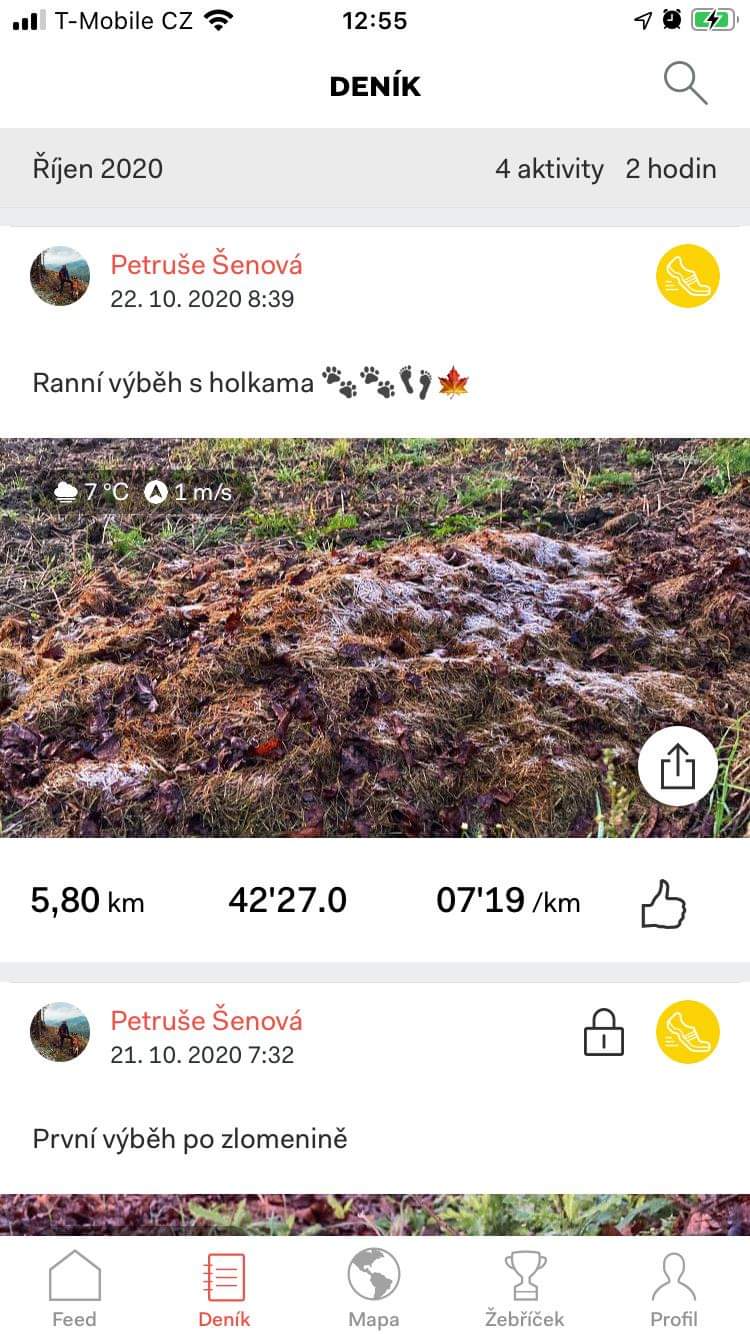Tap the running shoe icon on 21. 10. activity
Viewport: 750px width, 1334px height.
(x=688, y=1032)
